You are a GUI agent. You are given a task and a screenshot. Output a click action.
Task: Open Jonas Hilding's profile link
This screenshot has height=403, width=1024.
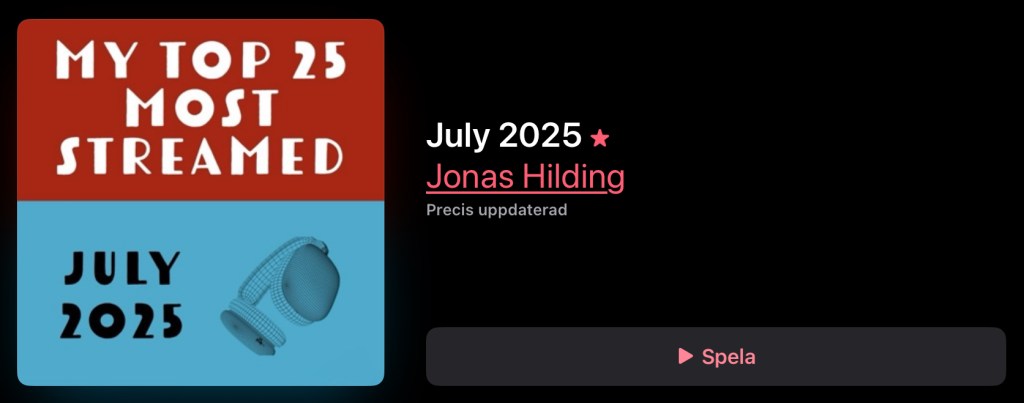click(525, 177)
